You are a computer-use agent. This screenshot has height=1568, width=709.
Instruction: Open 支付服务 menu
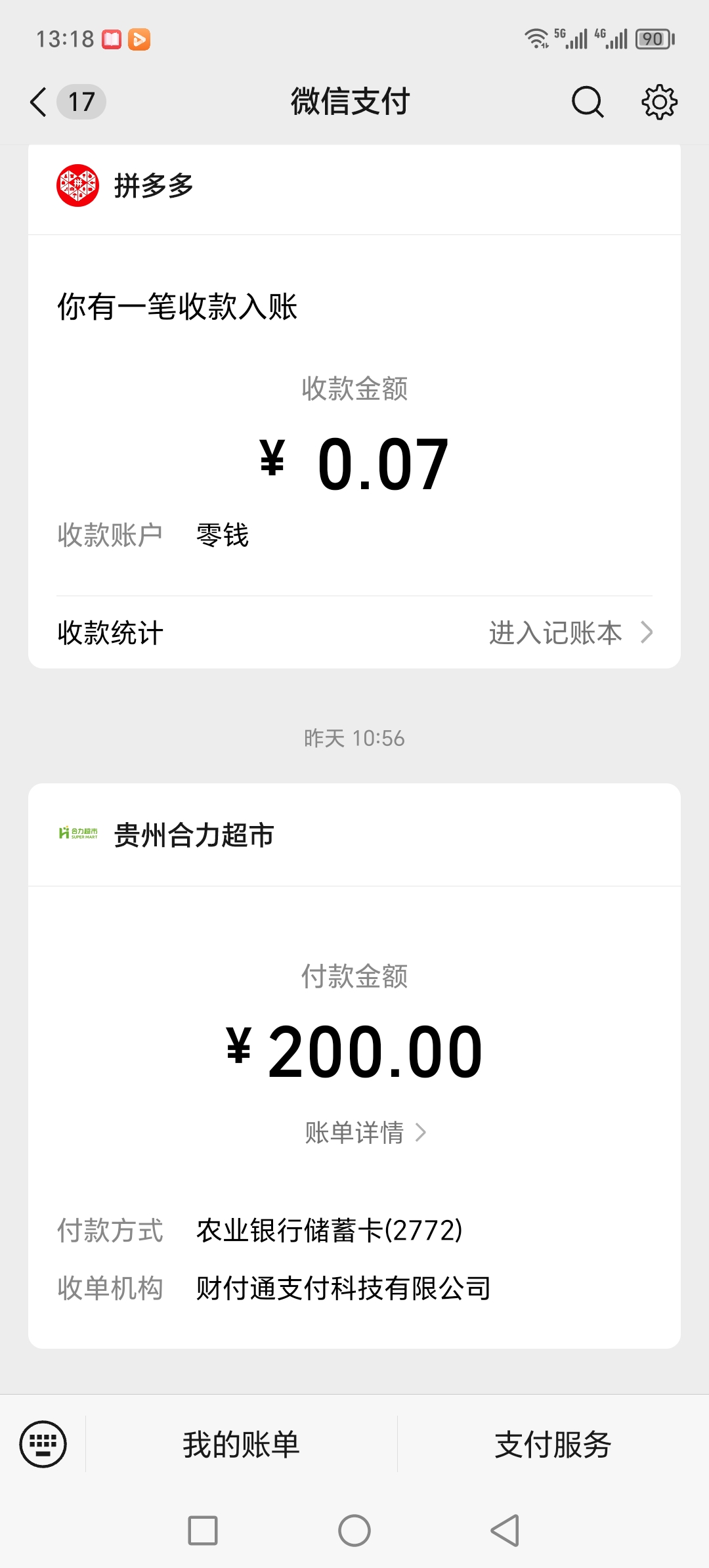[x=553, y=1445]
